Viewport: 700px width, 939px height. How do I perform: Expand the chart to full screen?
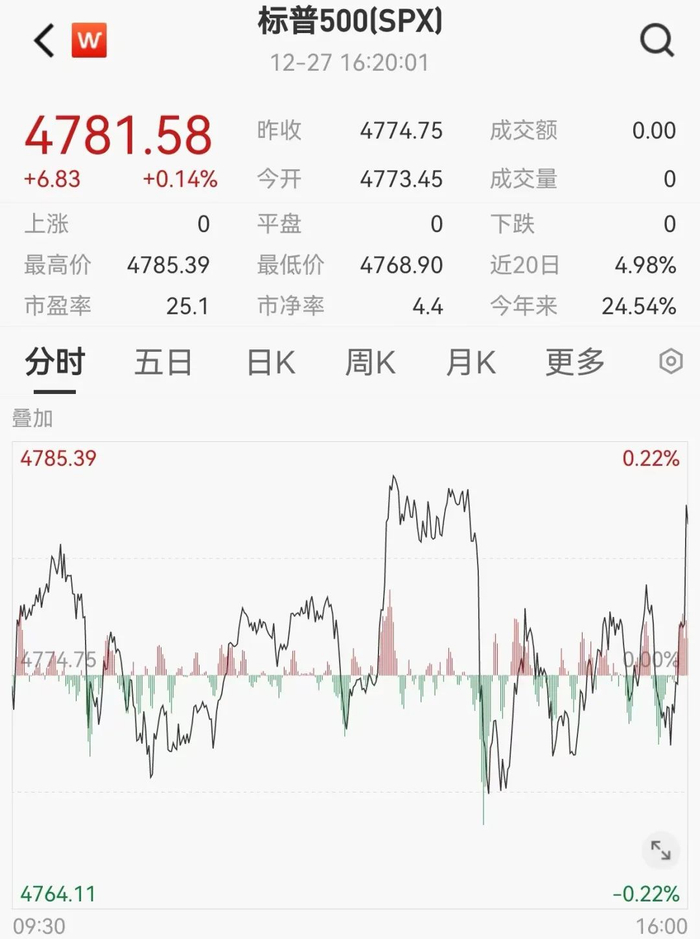(x=661, y=850)
